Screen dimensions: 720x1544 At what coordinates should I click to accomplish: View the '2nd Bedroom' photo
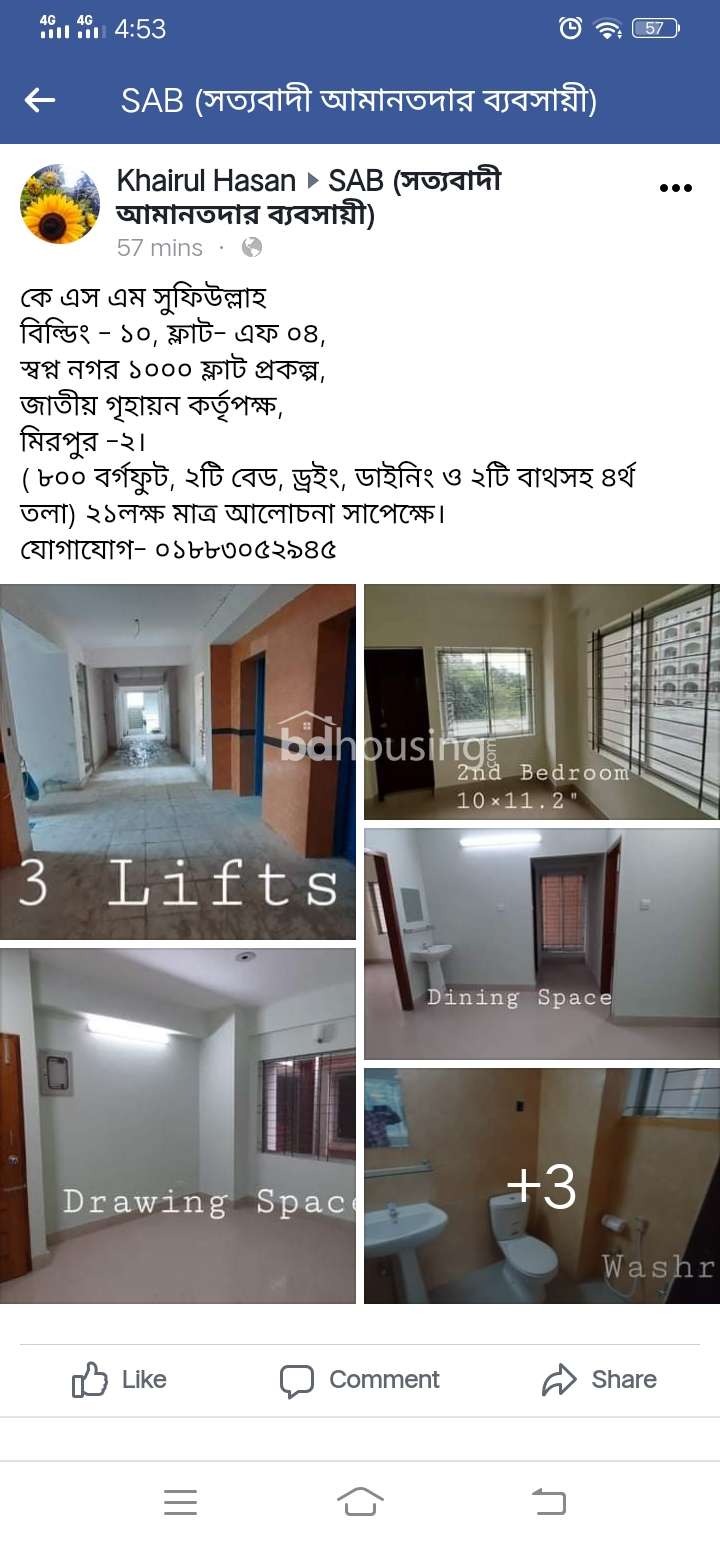pyautogui.click(x=542, y=702)
